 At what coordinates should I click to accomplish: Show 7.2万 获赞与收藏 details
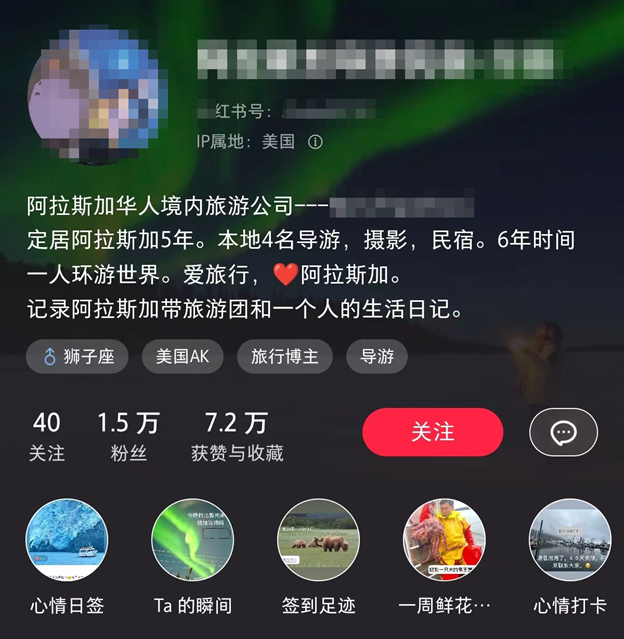pos(237,437)
